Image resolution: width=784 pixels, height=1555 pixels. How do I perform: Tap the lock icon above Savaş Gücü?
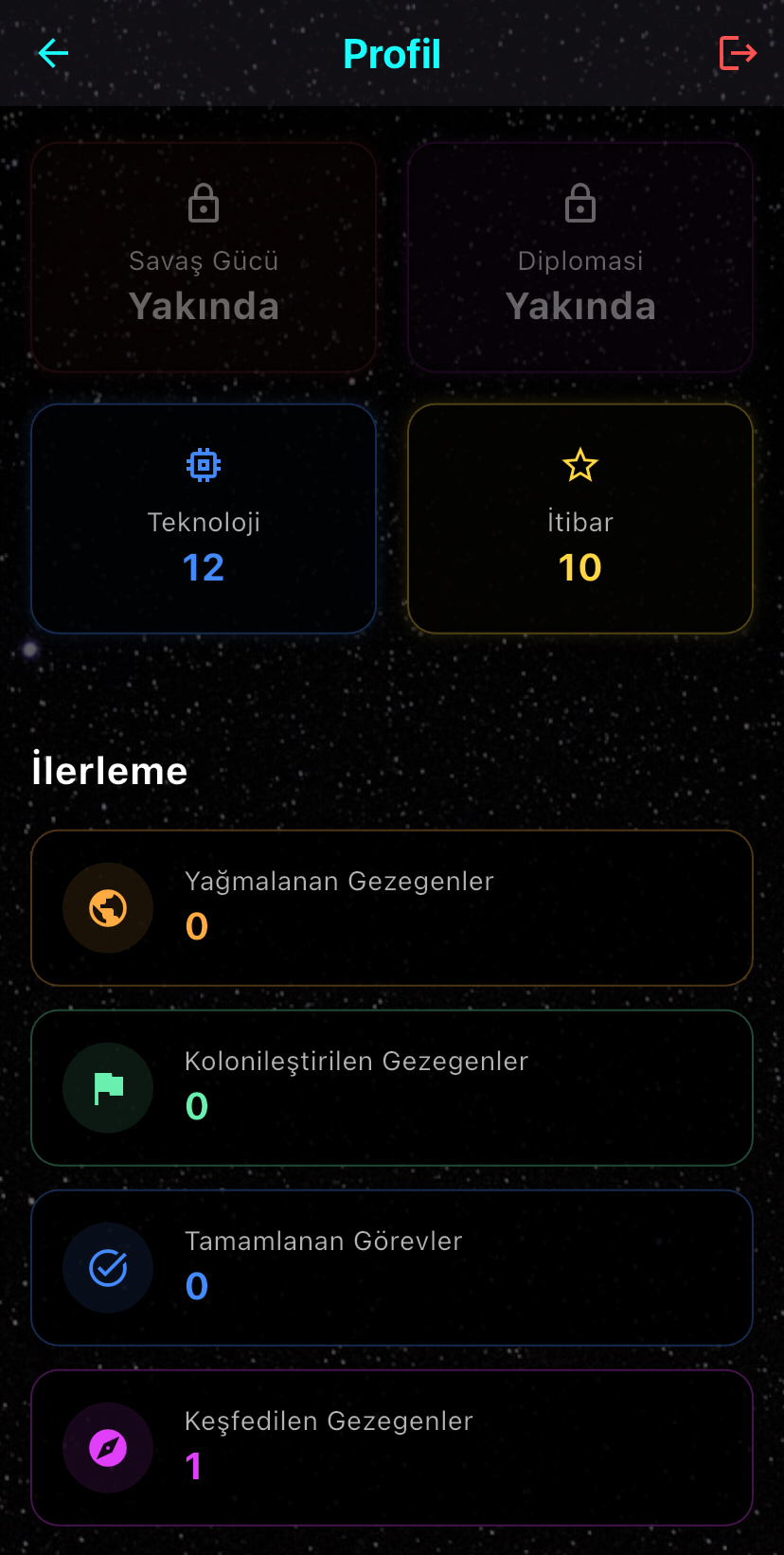click(x=204, y=203)
